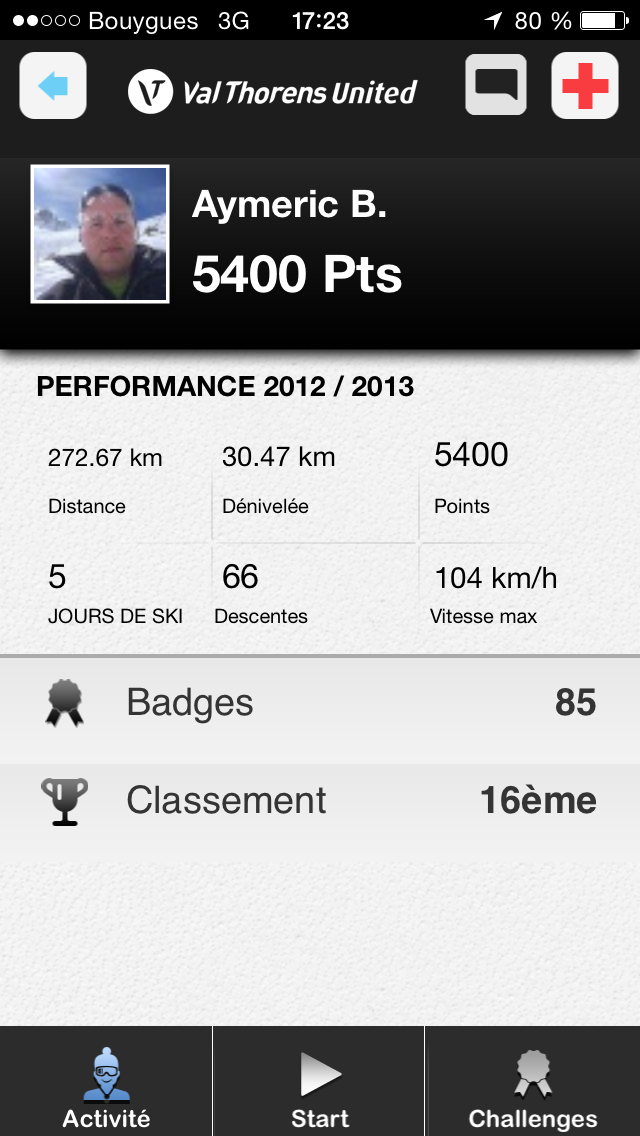
Task: Open Aymeric B.'s profile photo
Action: pos(100,234)
